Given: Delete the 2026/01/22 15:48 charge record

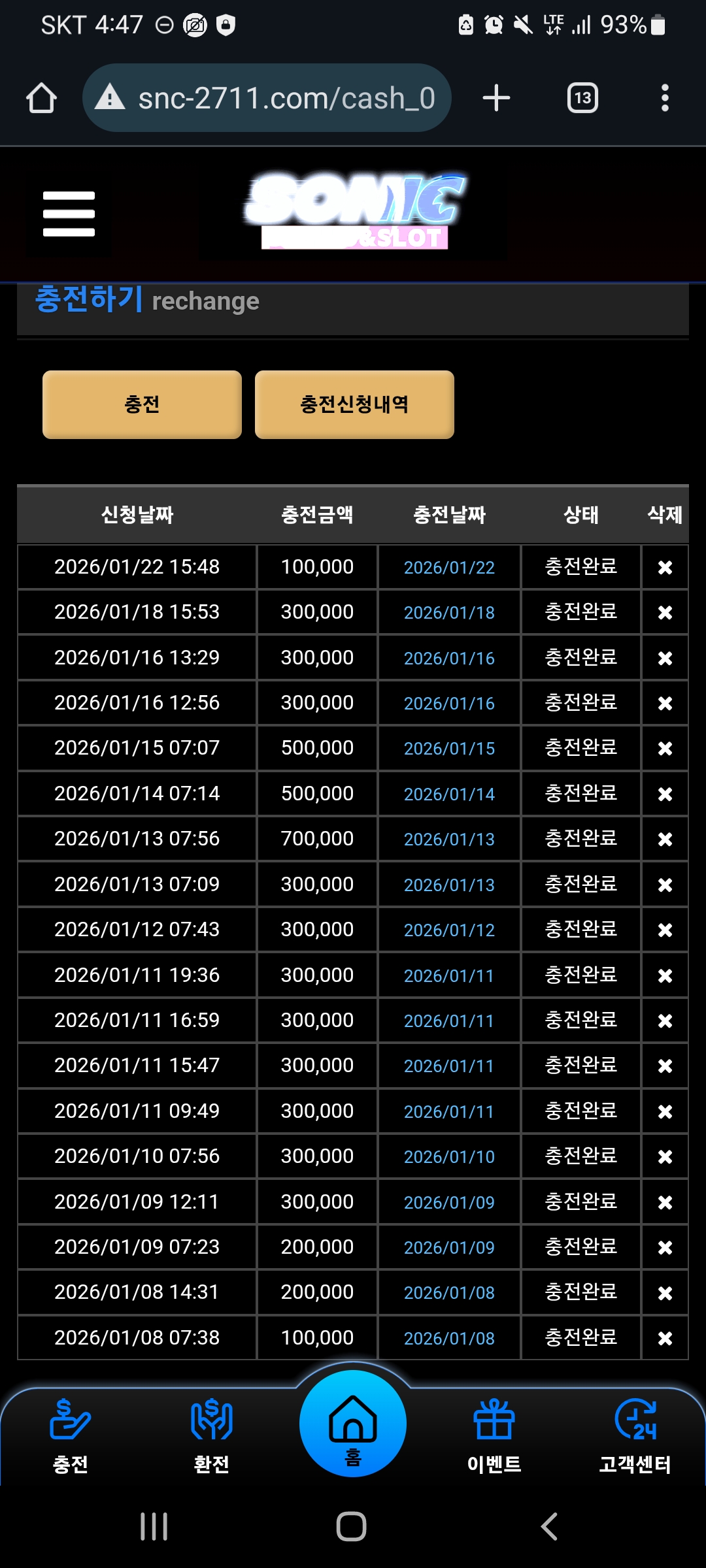Looking at the screenshot, I should [x=665, y=567].
